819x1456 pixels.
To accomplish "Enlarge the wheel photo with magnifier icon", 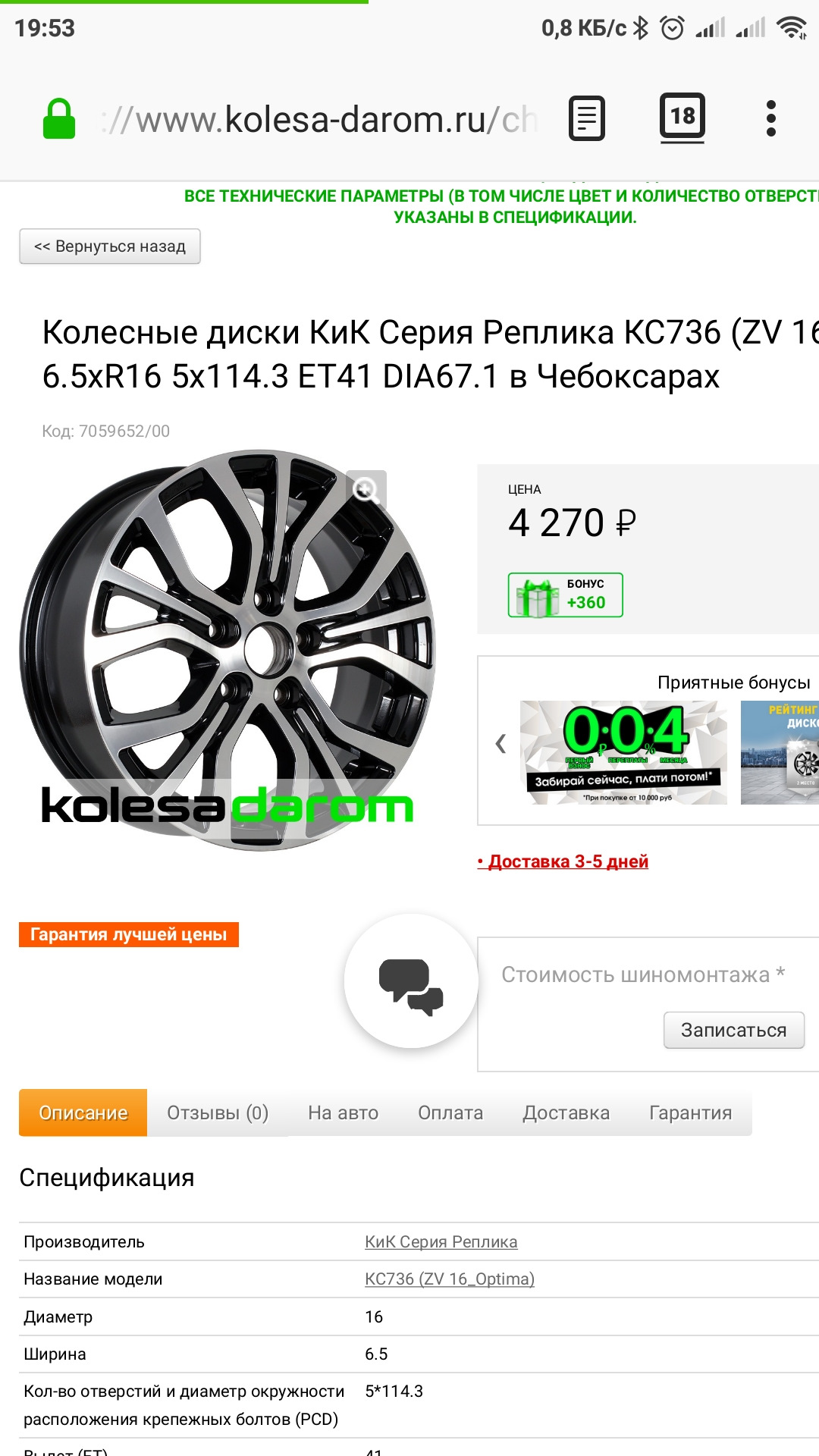I will (366, 491).
